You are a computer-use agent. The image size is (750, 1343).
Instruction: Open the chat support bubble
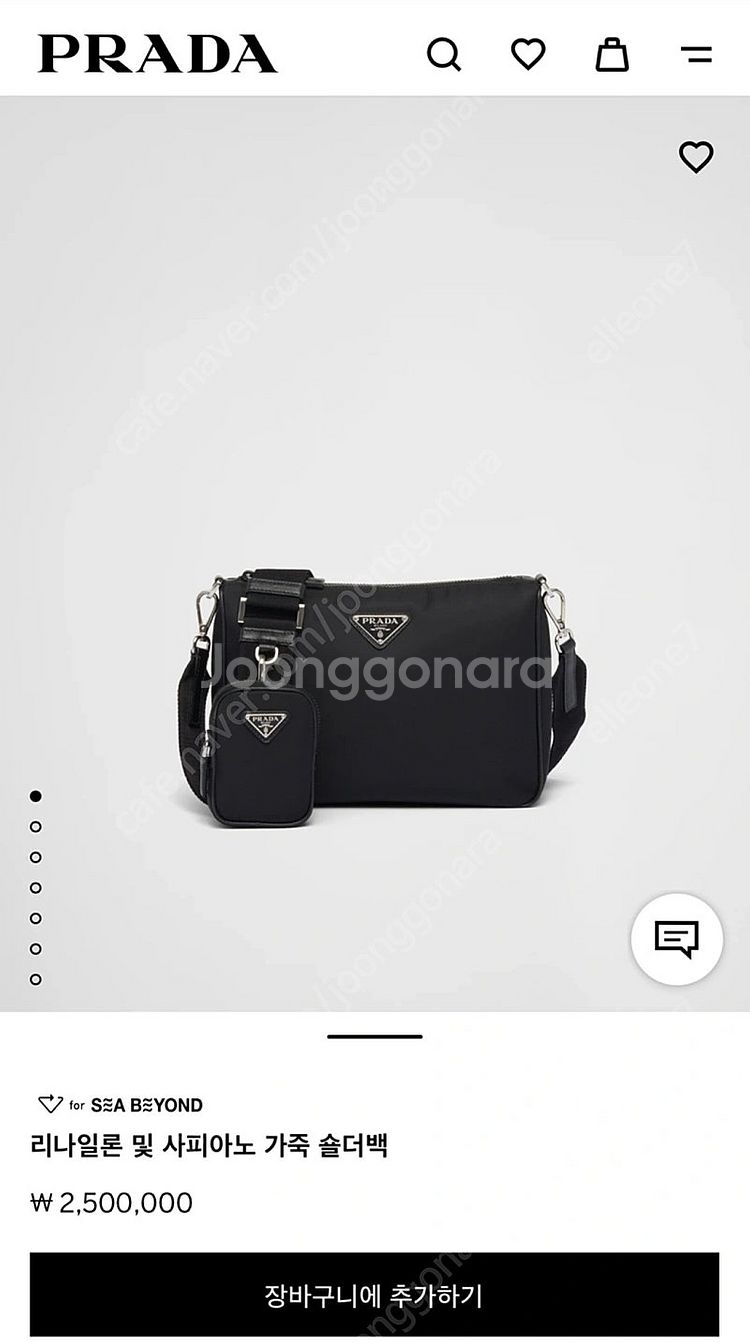point(676,939)
